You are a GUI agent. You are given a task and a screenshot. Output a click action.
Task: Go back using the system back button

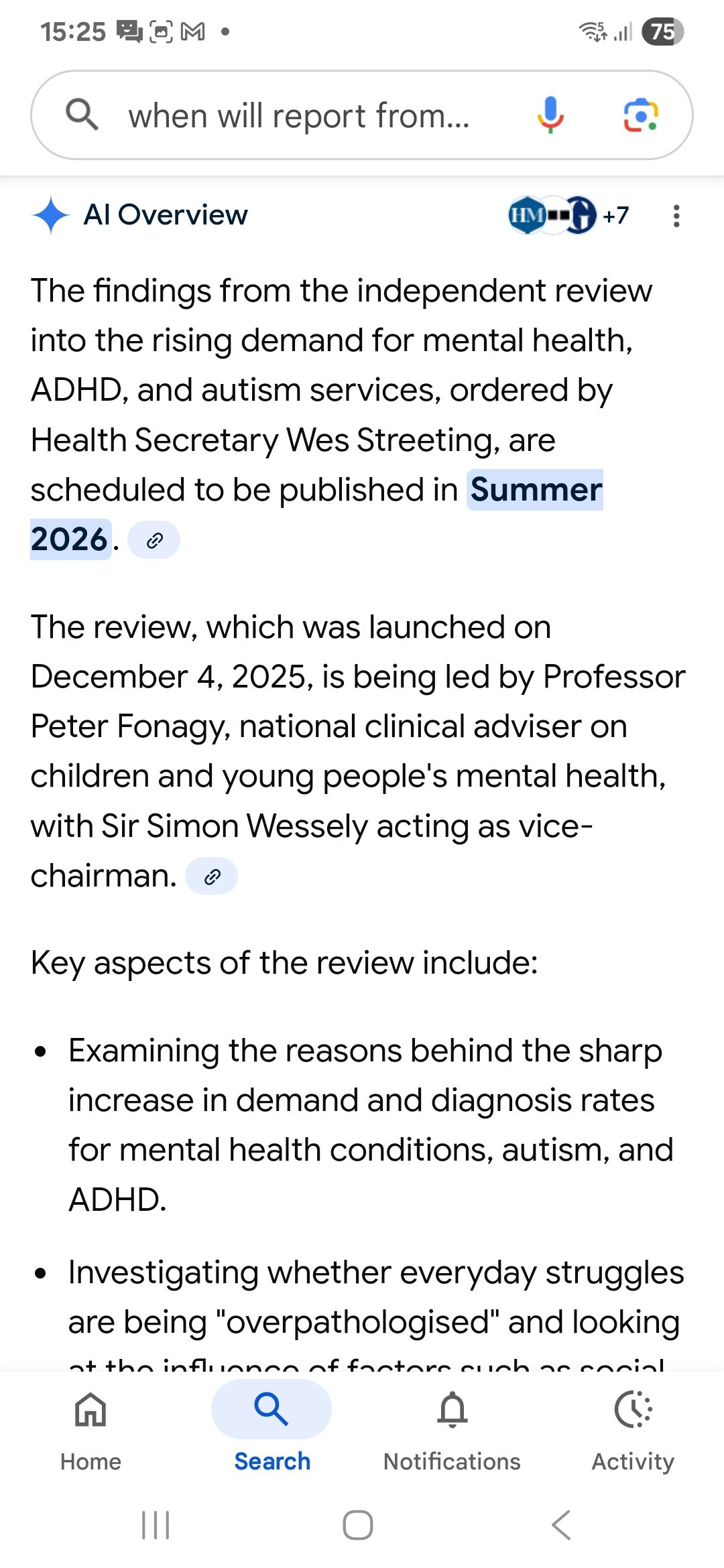click(561, 1526)
